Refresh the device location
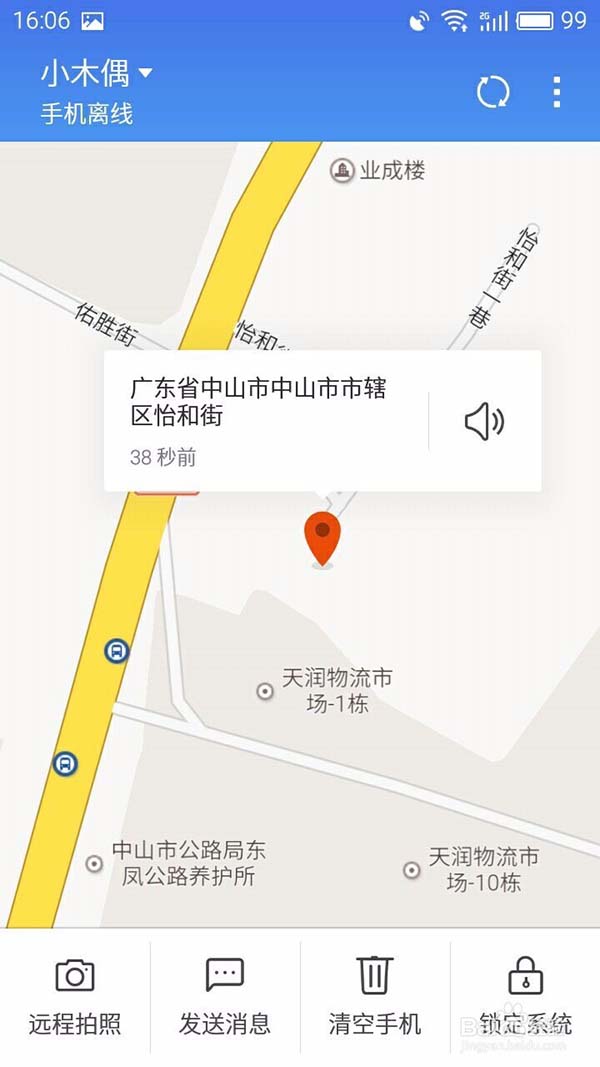Viewport: 600px width, 1067px height. click(x=493, y=92)
